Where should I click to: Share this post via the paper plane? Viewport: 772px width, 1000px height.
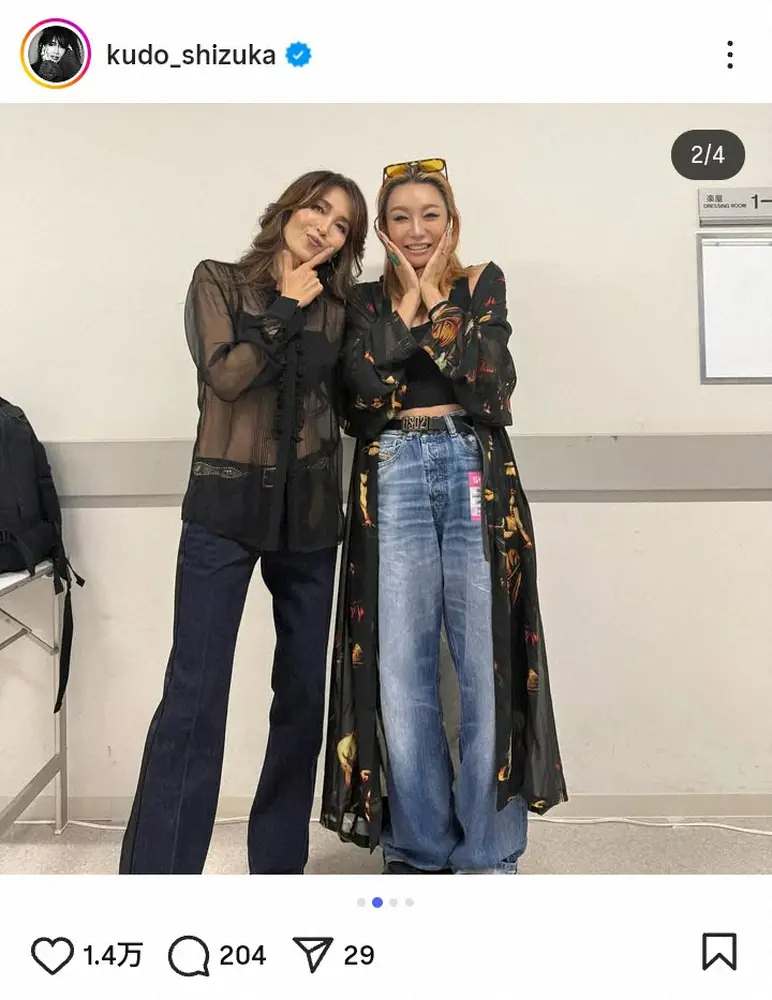[314, 956]
